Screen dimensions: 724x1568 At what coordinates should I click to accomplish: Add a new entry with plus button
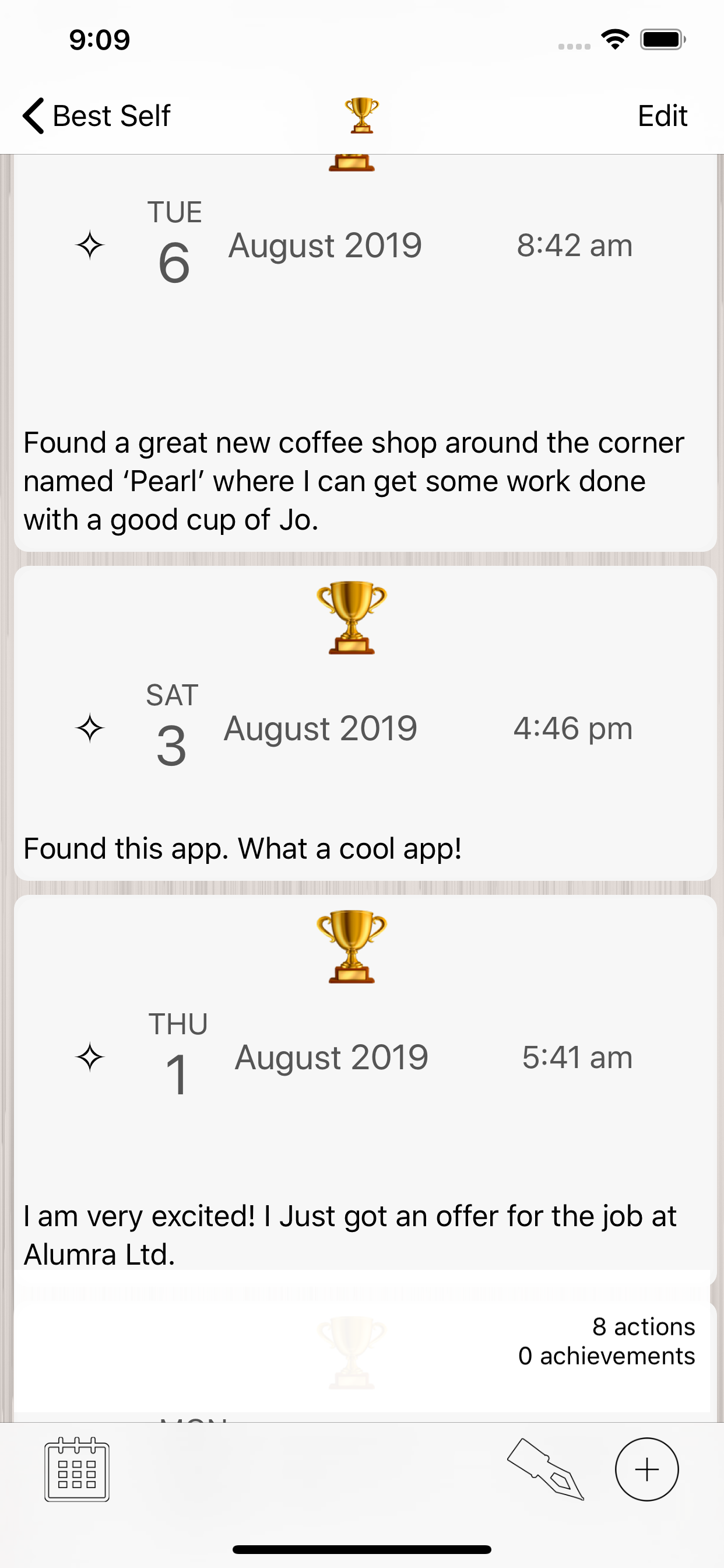click(646, 1469)
